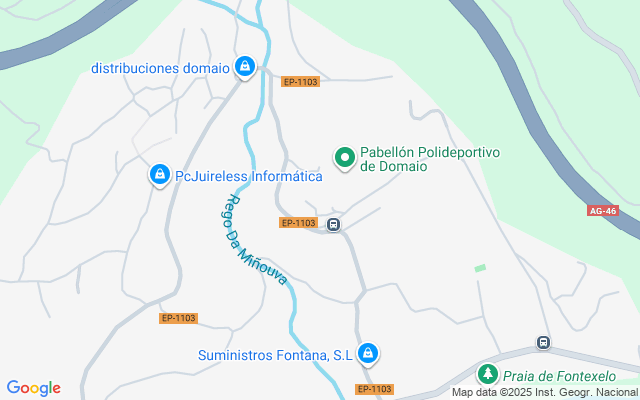Open the distribuciones domaio shop pin
The height and width of the screenshot is (400, 640).
[244, 67]
